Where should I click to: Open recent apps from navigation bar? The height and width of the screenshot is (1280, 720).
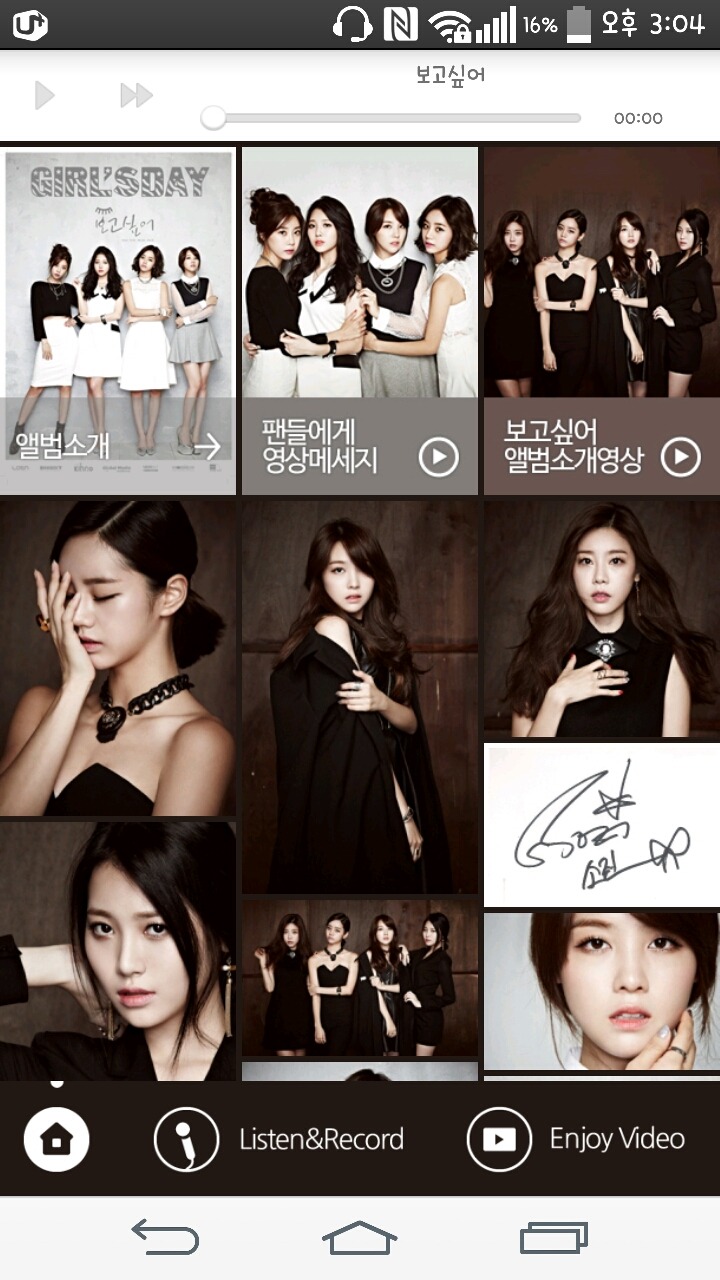point(553,1238)
